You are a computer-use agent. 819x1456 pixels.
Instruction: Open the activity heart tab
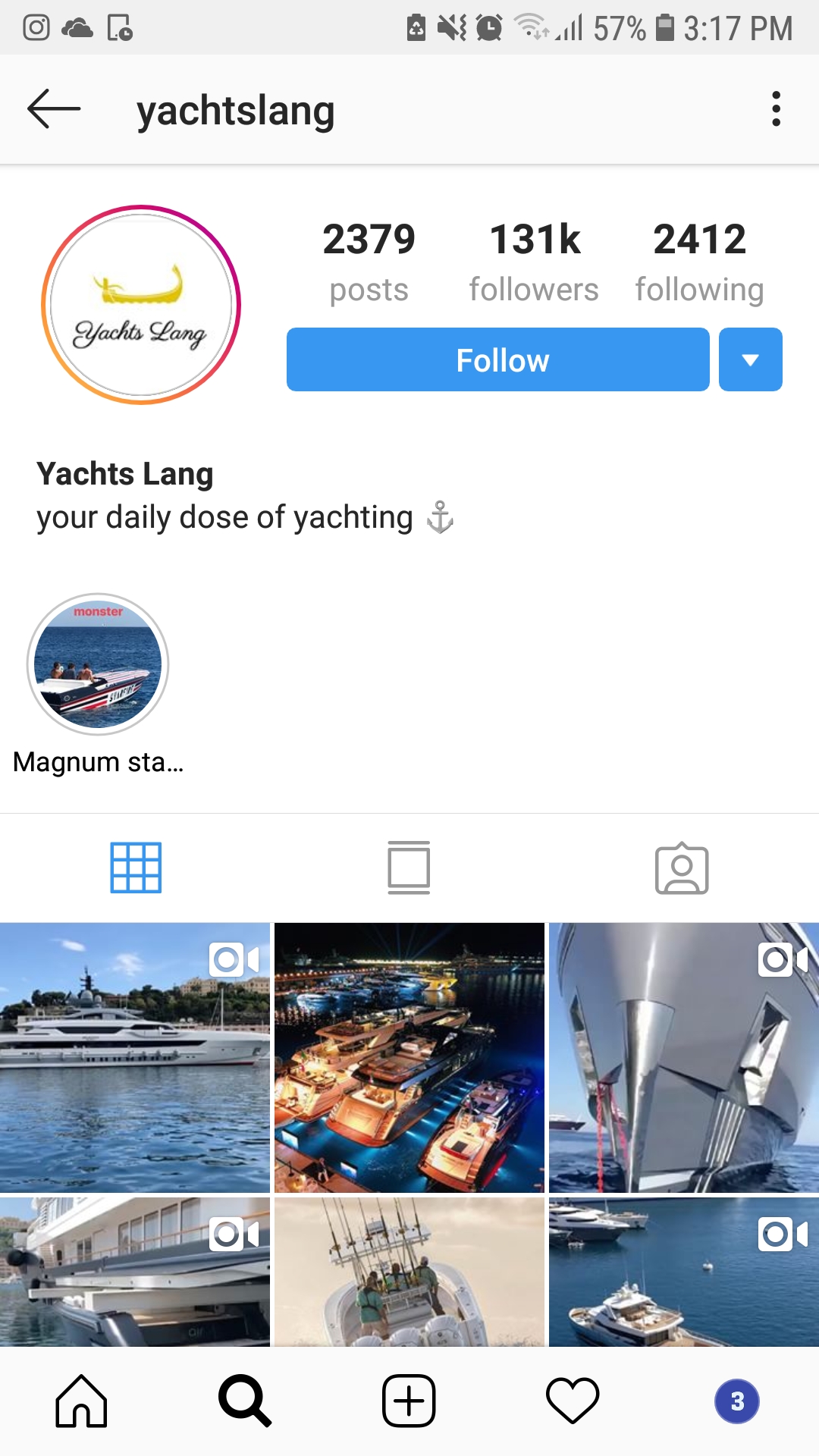tap(573, 1401)
